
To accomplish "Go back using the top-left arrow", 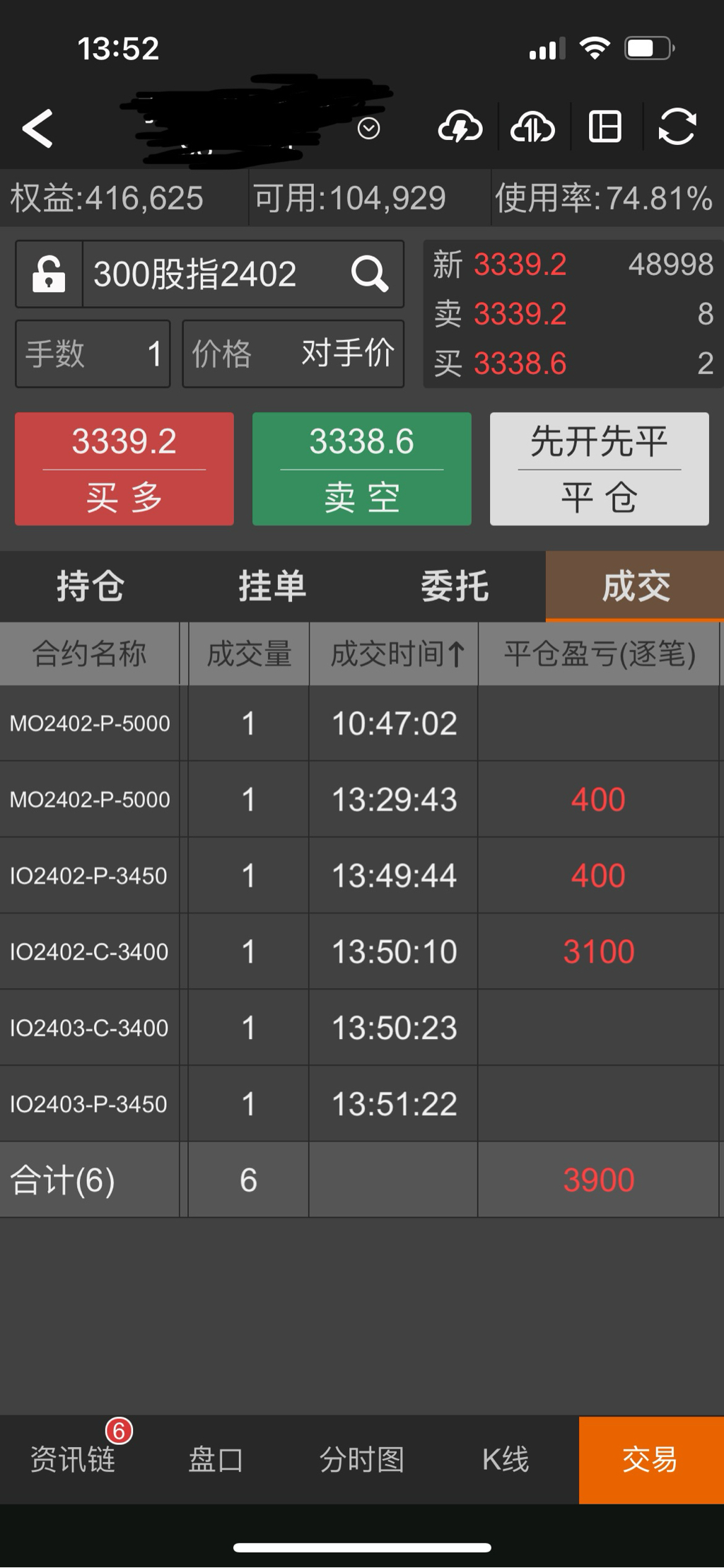I will [38, 129].
